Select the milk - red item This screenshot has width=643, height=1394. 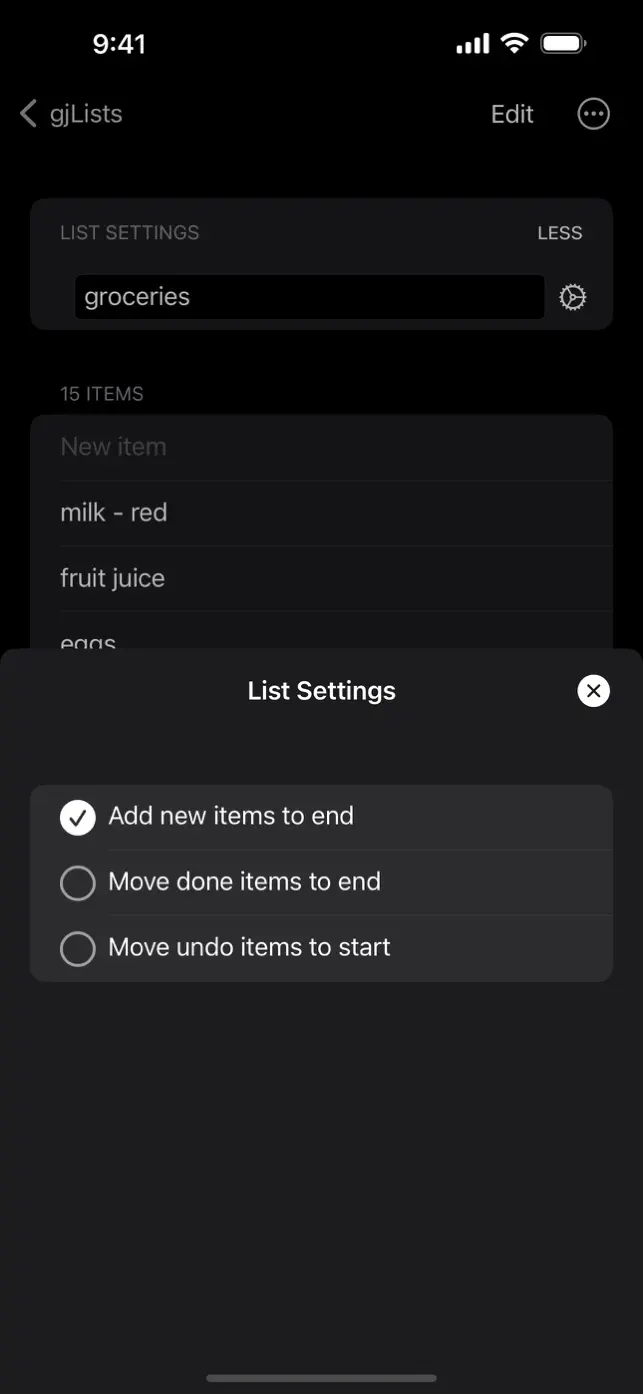pos(320,513)
